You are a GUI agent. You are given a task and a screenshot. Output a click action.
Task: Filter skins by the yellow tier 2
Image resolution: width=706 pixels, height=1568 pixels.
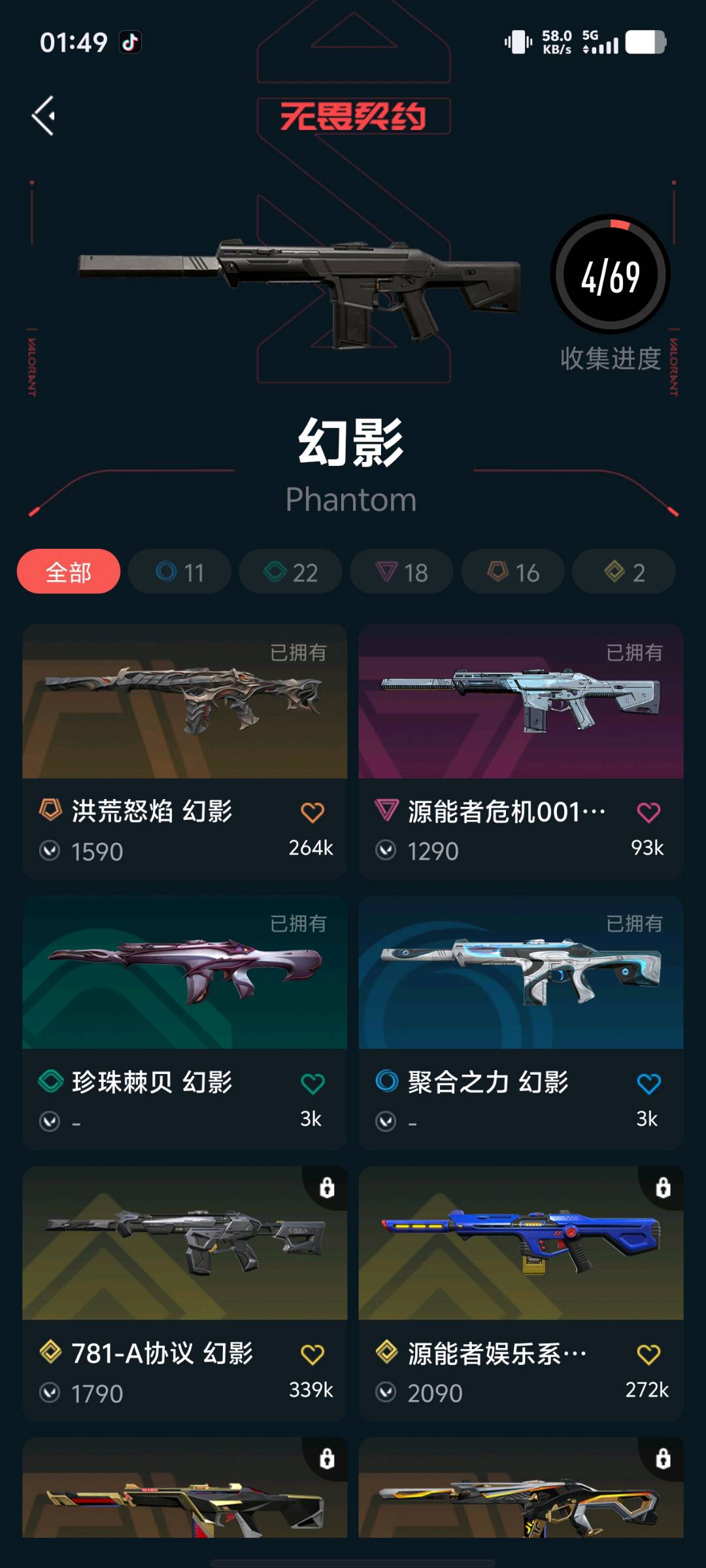pyautogui.click(x=624, y=572)
